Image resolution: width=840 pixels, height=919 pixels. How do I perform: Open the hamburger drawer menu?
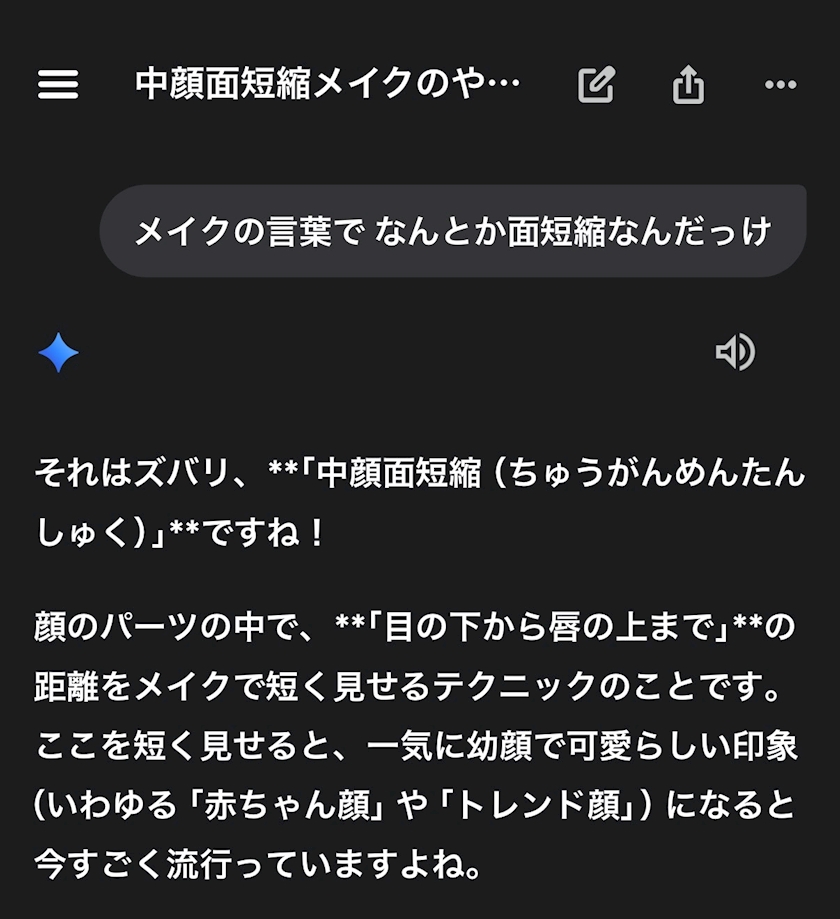coord(58,85)
